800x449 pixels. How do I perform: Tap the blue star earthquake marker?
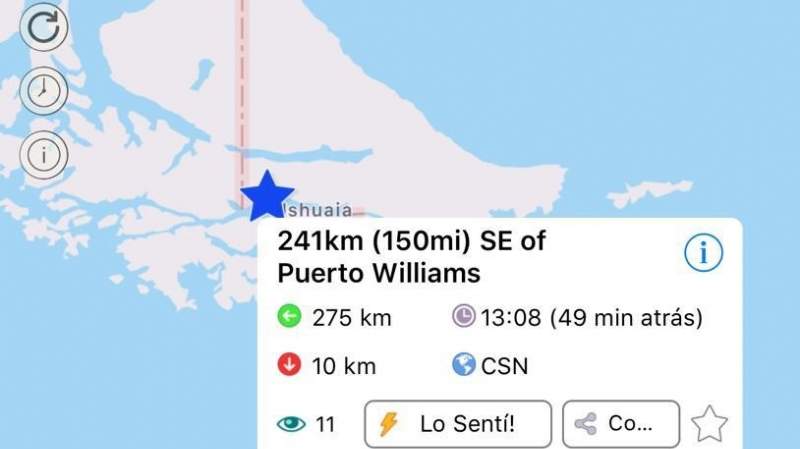[x=267, y=196]
